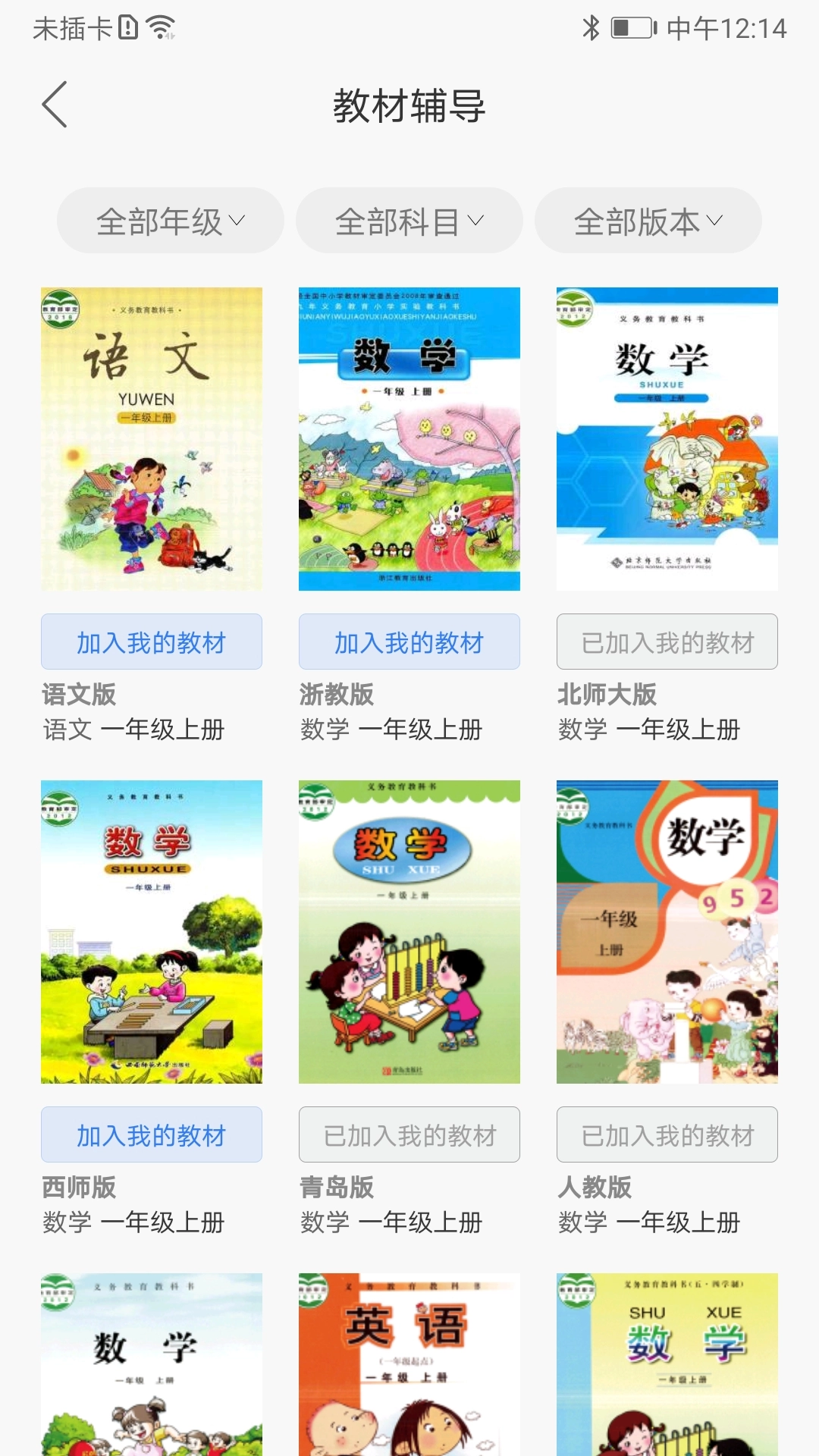The height and width of the screenshot is (1456, 819).
Task: Add the 语文版 Chinese textbook to my materials
Action: (151, 642)
